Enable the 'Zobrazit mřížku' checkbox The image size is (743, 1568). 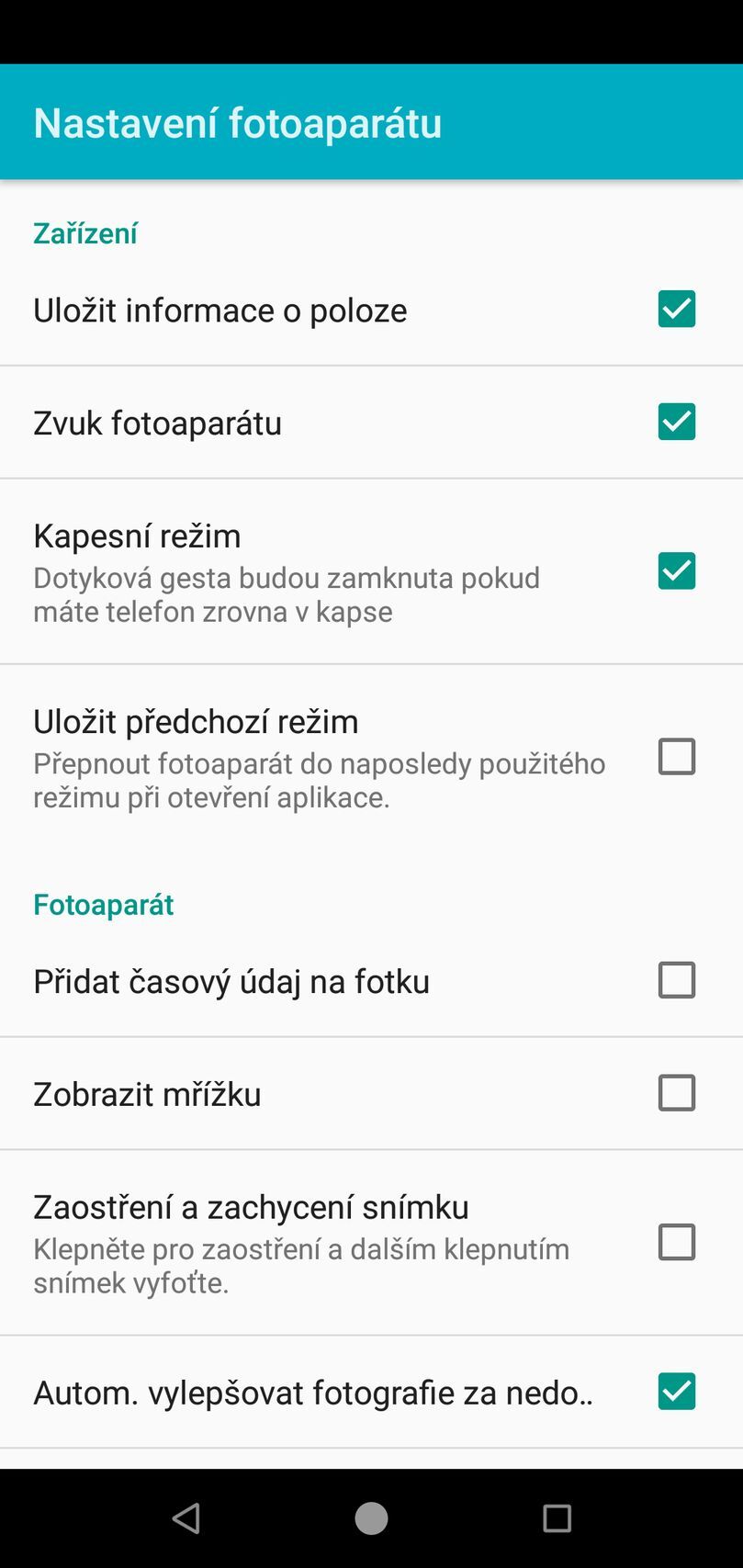tap(676, 1093)
